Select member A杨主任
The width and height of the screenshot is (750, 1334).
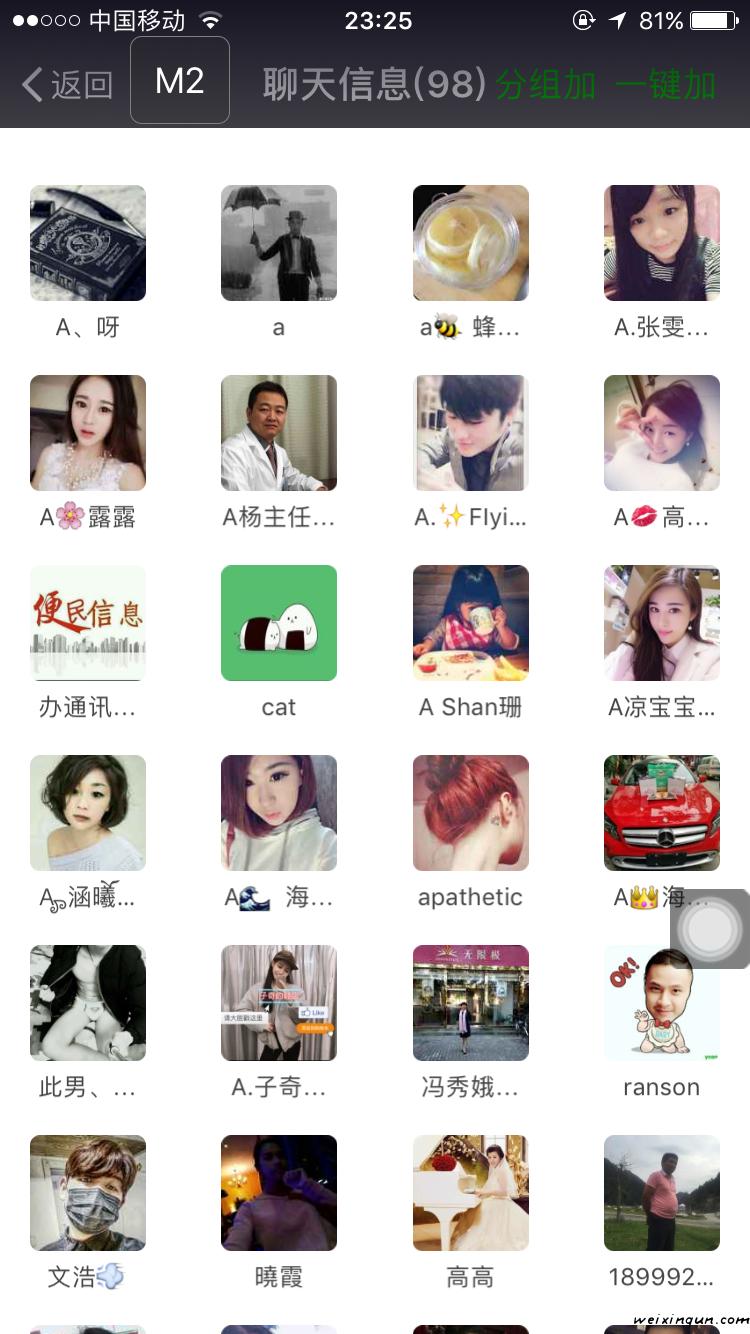[279, 433]
